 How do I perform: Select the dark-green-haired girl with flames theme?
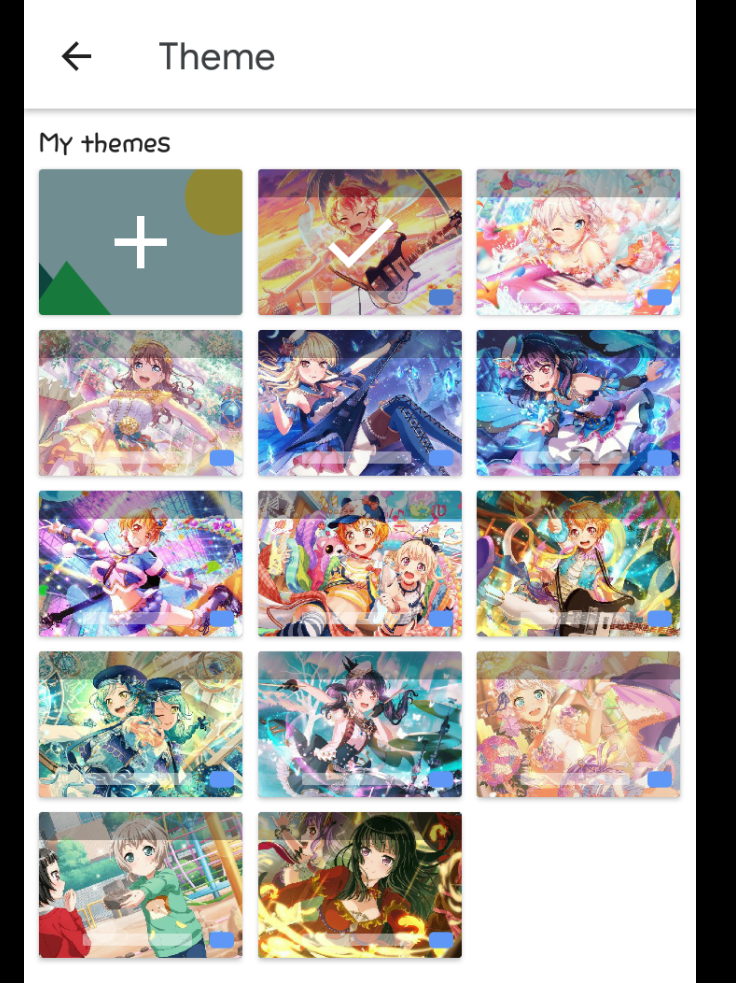tap(359, 885)
